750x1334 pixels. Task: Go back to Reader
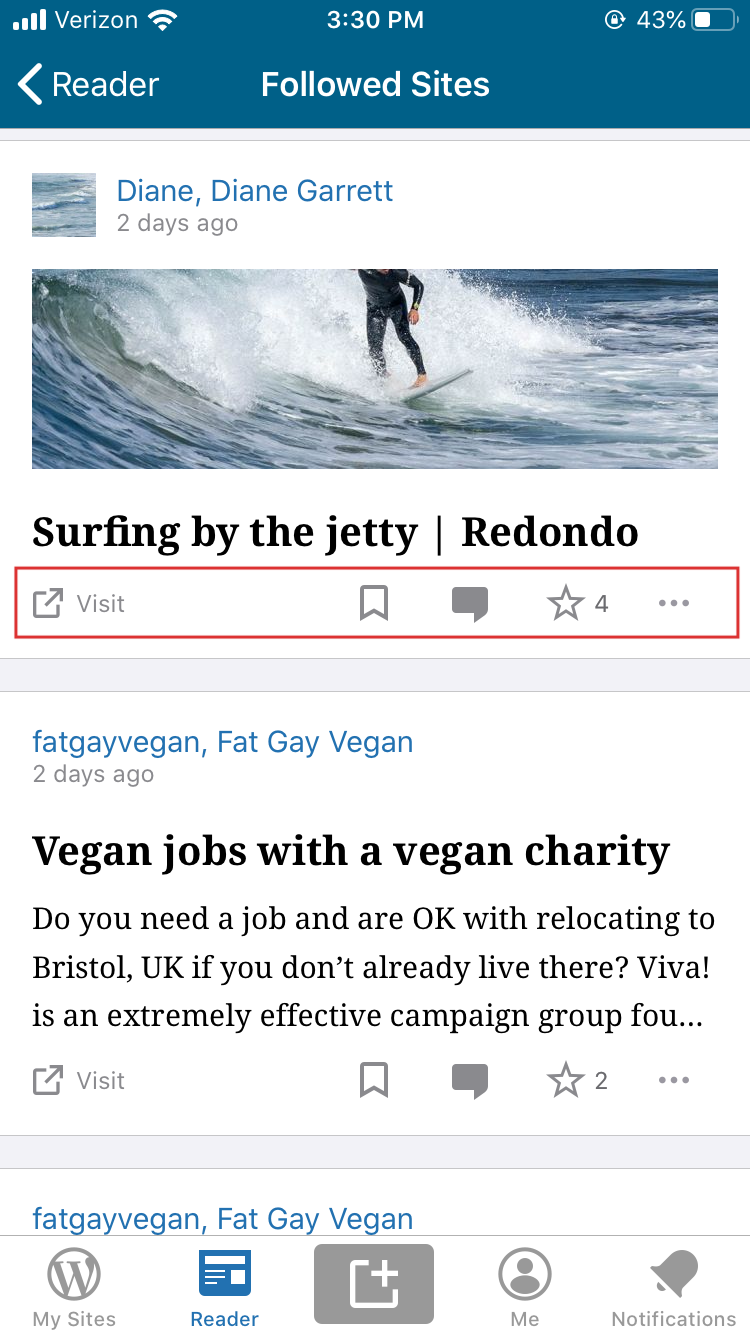coord(88,85)
